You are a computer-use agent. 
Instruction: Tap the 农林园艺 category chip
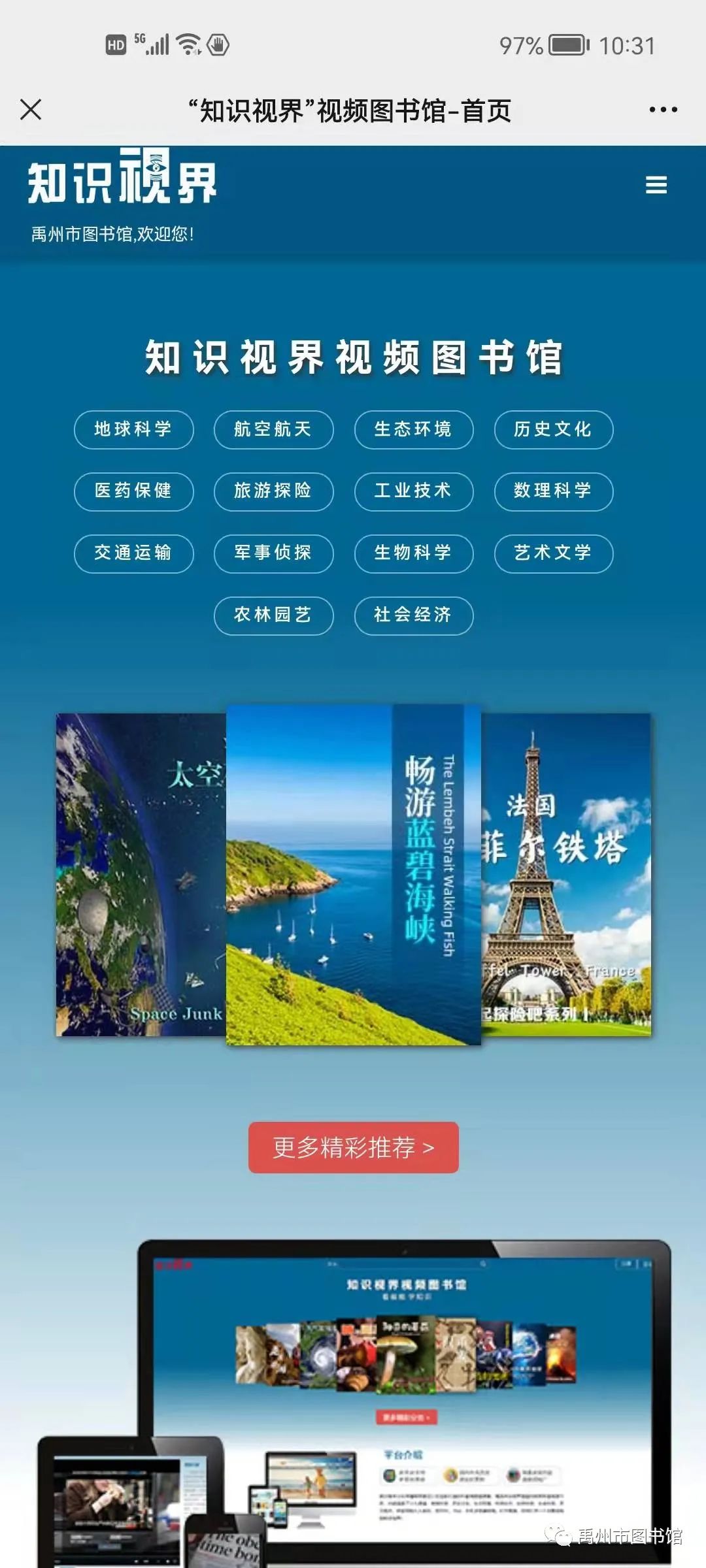pos(273,615)
